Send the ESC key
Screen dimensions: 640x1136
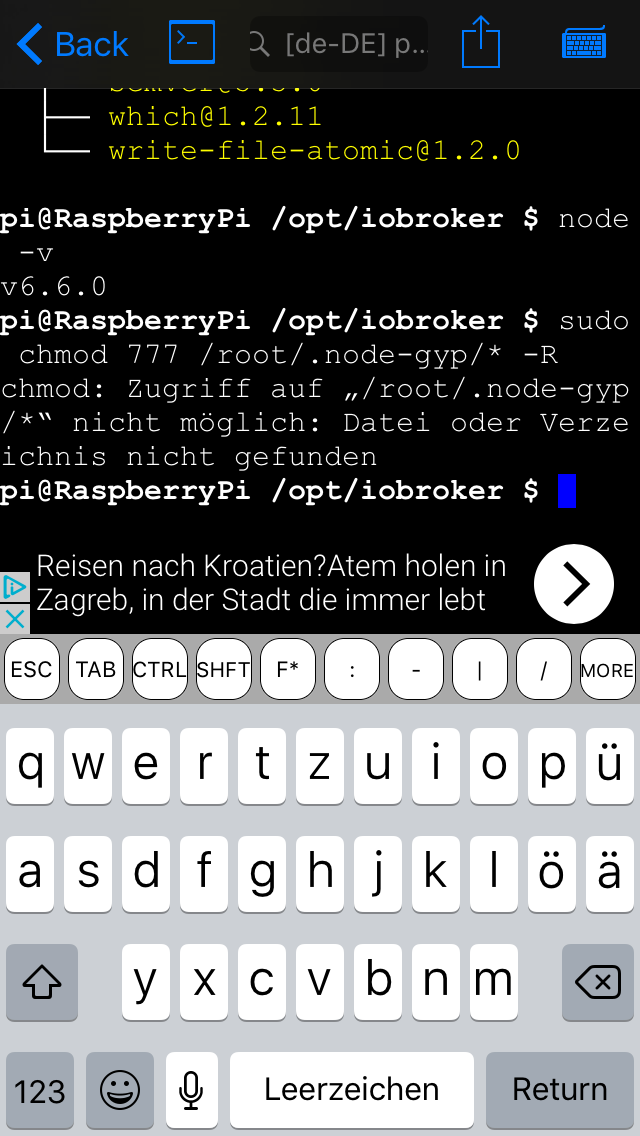pyautogui.click(x=31, y=670)
